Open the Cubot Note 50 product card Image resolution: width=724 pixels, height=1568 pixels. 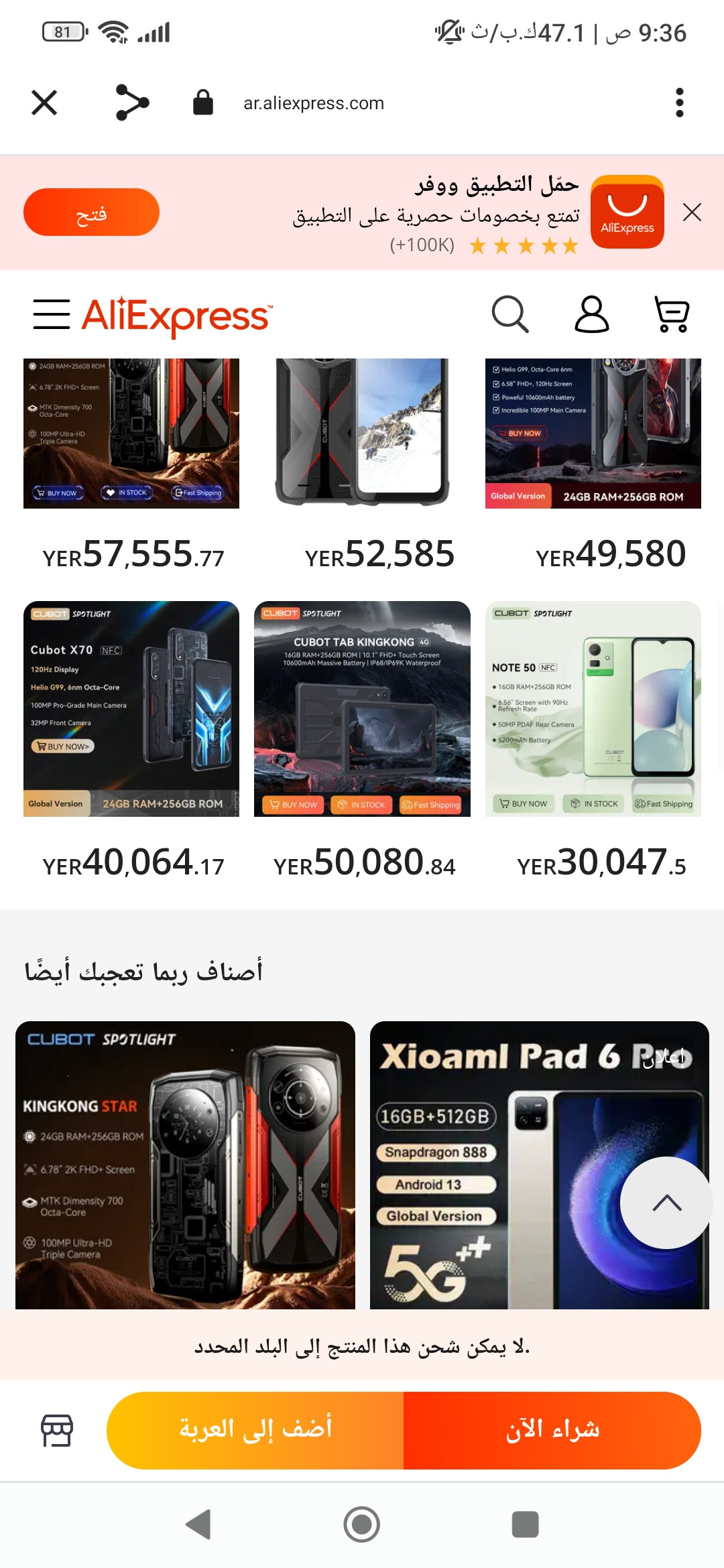click(x=593, y=709)
